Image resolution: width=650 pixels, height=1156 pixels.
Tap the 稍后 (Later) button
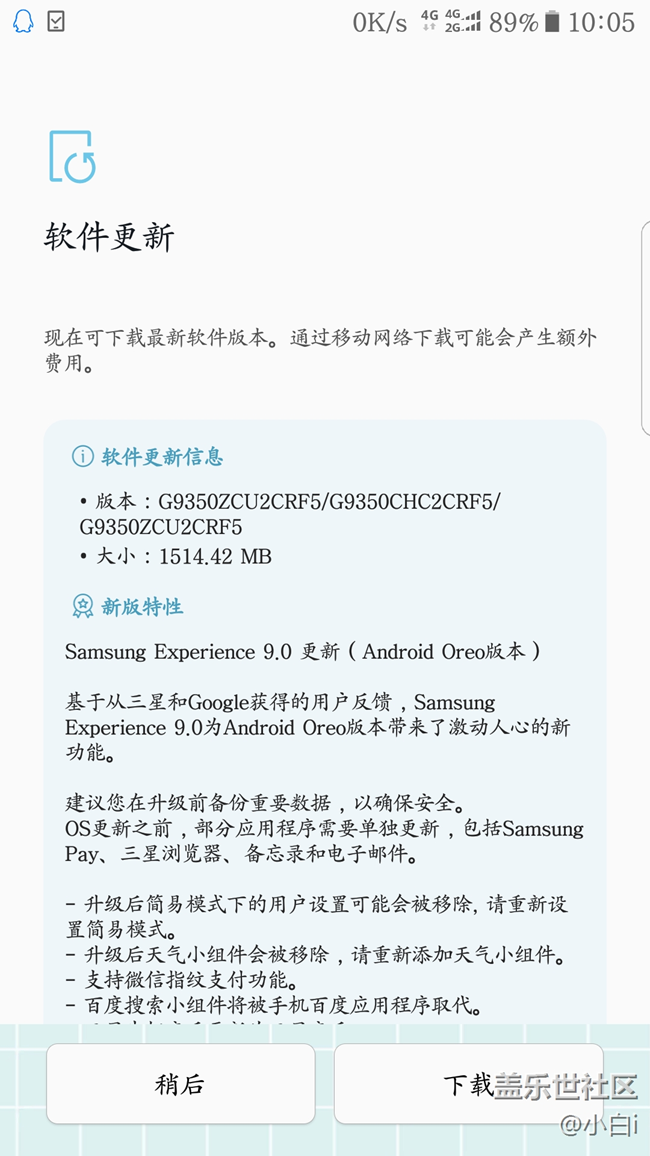(180, 1084)
